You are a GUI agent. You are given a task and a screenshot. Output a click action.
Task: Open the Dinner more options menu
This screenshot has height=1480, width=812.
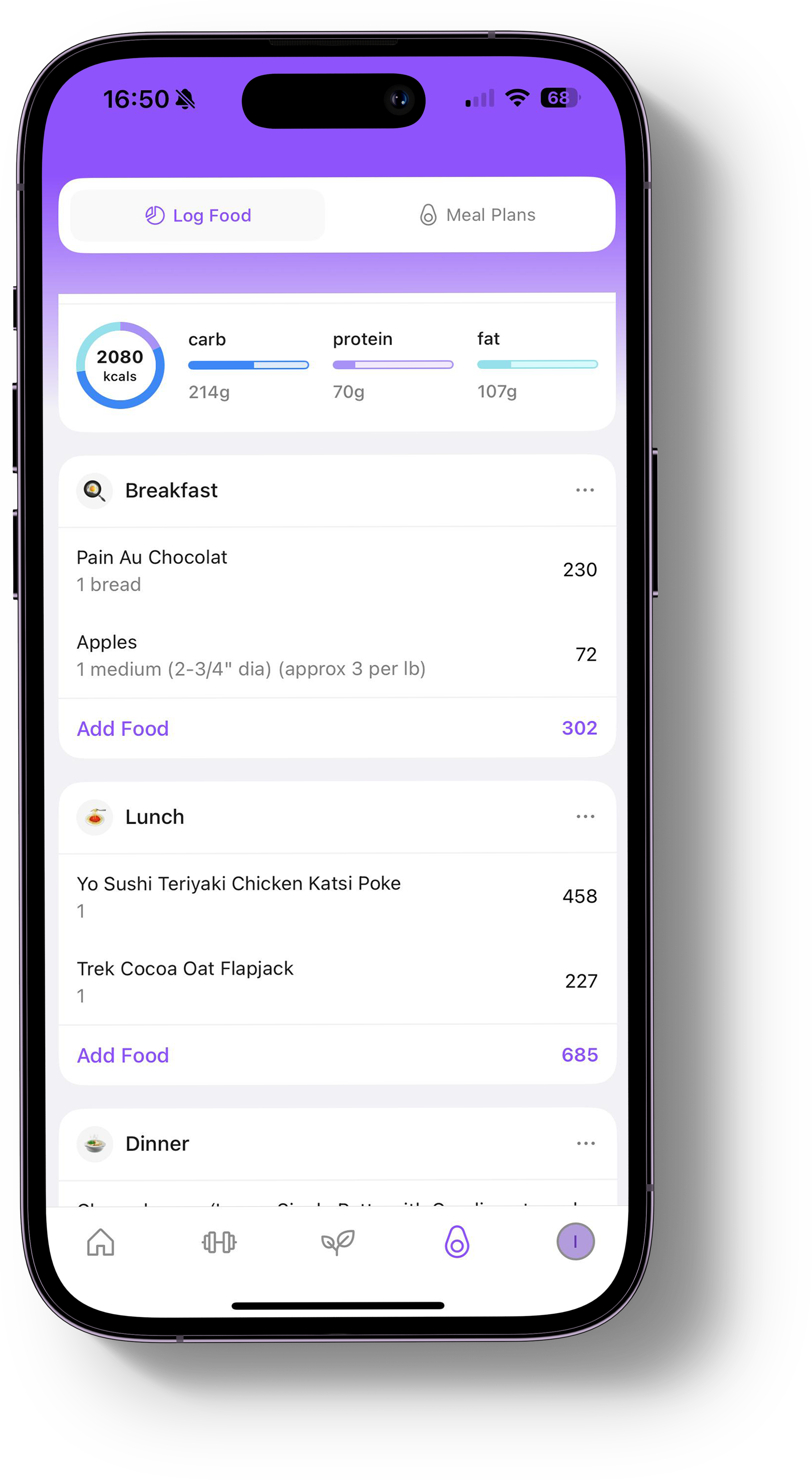[x=585, y=1143]
